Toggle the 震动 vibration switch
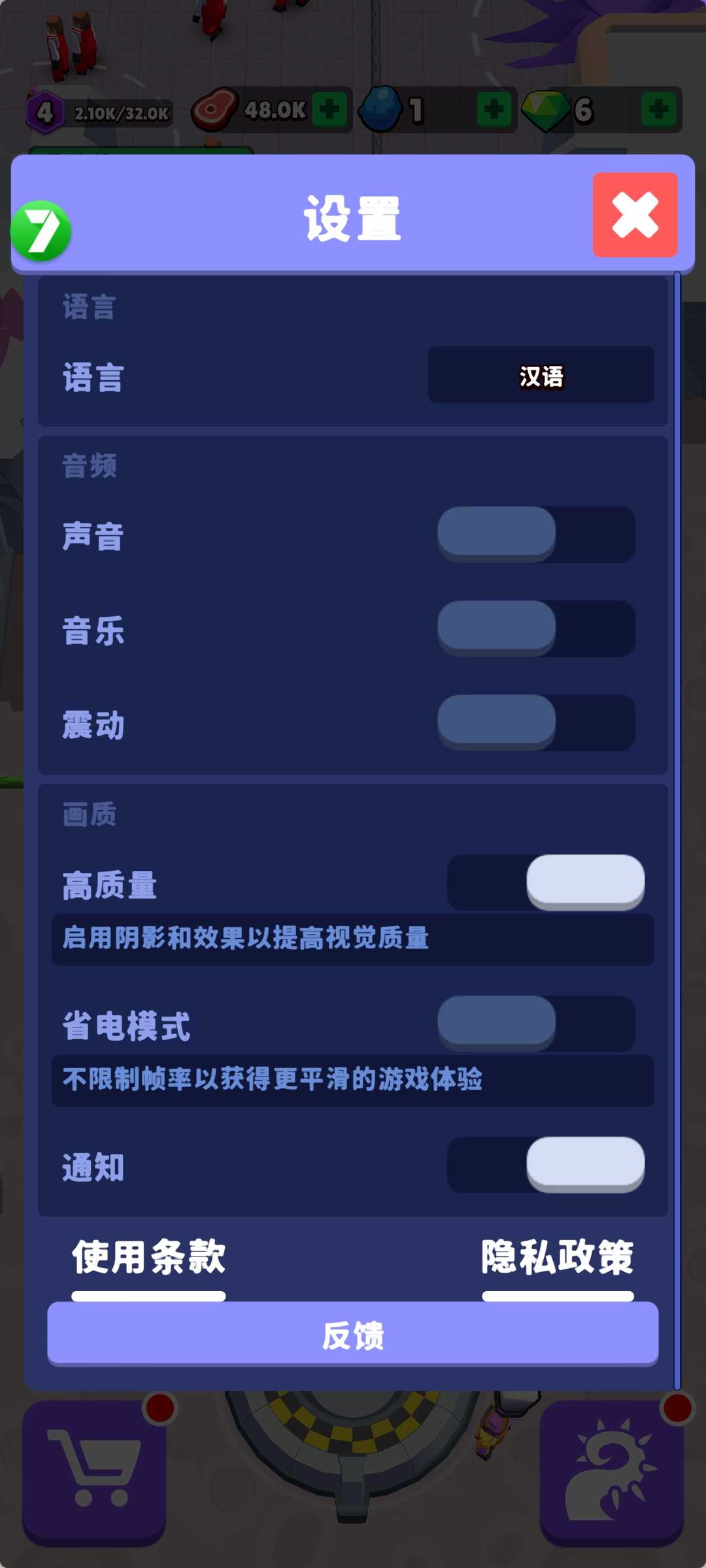The height and width of the screenshot is (1568, 706). (536, 723)
